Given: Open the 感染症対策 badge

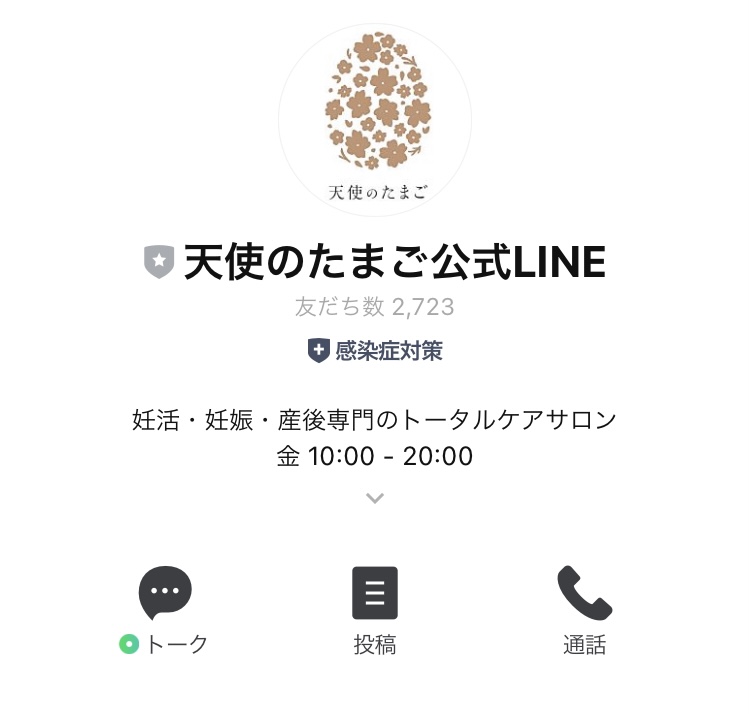Looking at the screenshot, I should 375,350.
